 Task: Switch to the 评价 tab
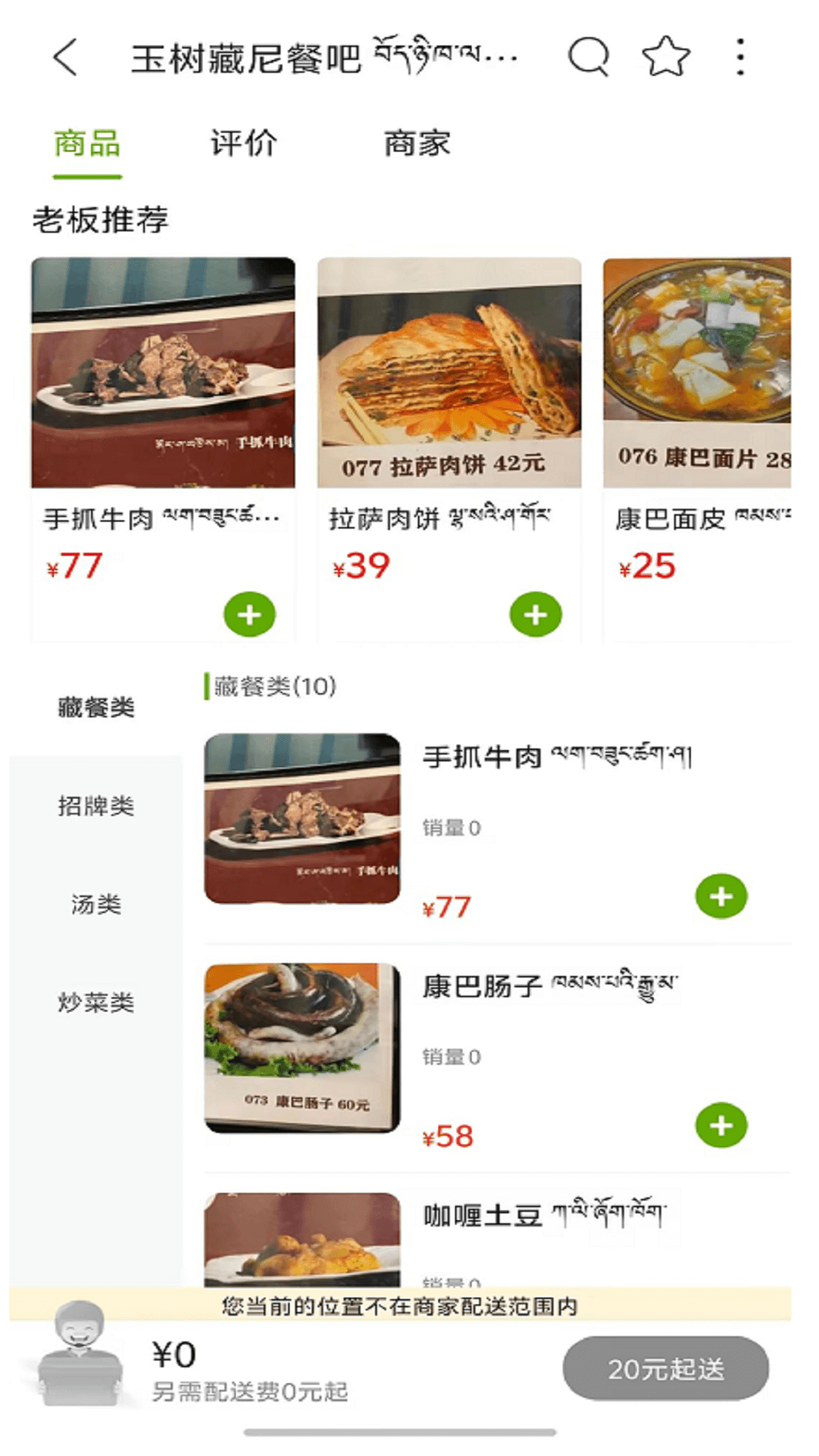[243, 143]
